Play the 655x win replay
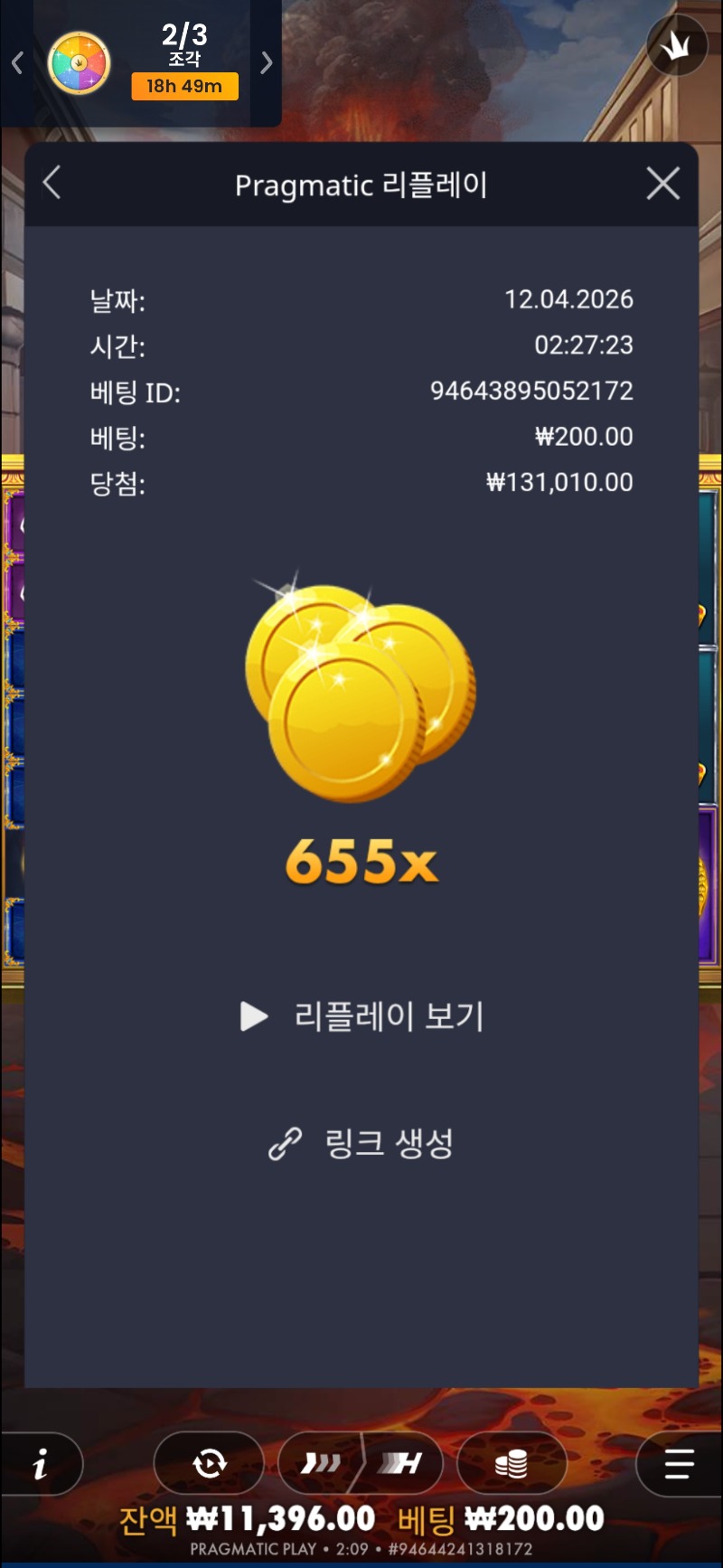The height and width of the screenshot is (1568, 723). tap(361, 1016)
